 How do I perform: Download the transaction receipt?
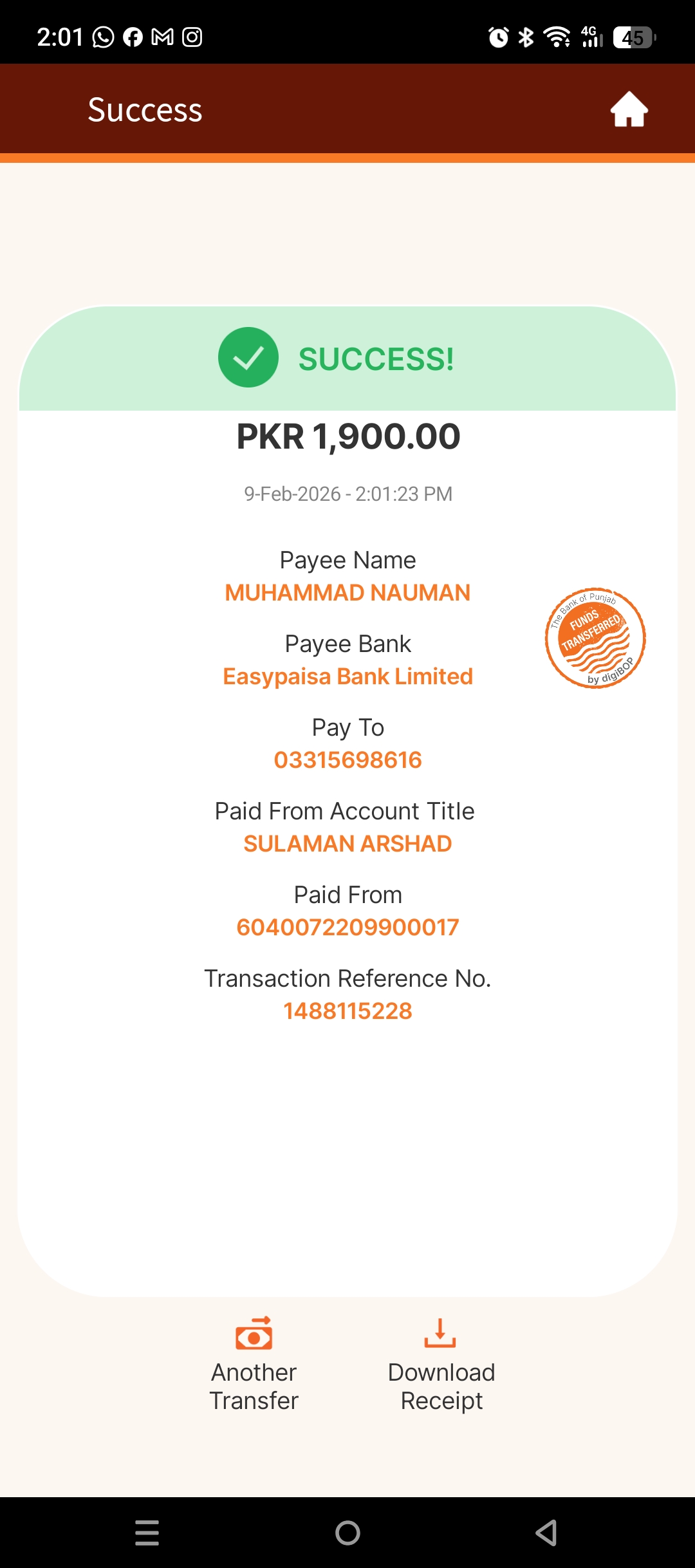tap(441, 1363)
